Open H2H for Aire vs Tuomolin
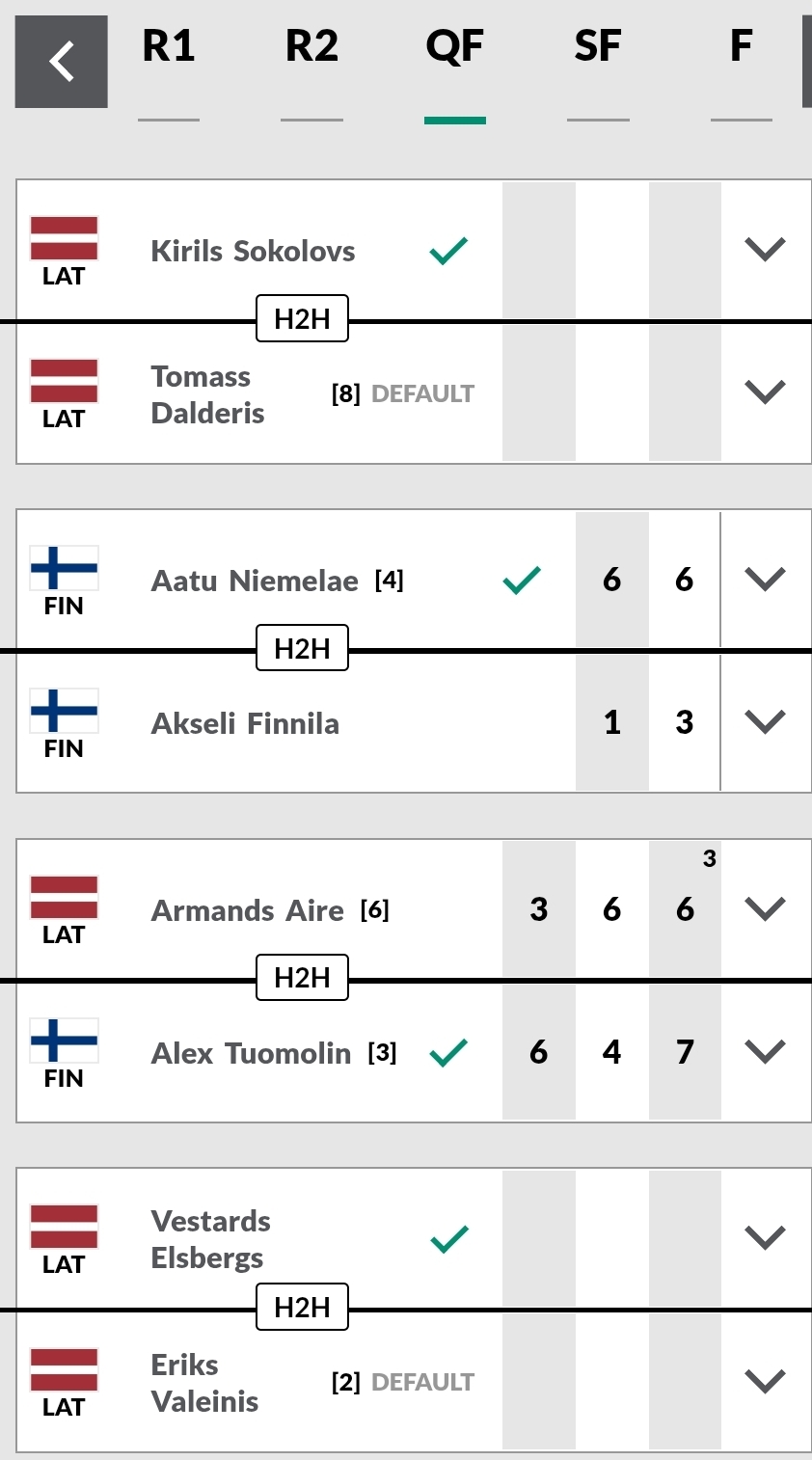 (302, 978)
